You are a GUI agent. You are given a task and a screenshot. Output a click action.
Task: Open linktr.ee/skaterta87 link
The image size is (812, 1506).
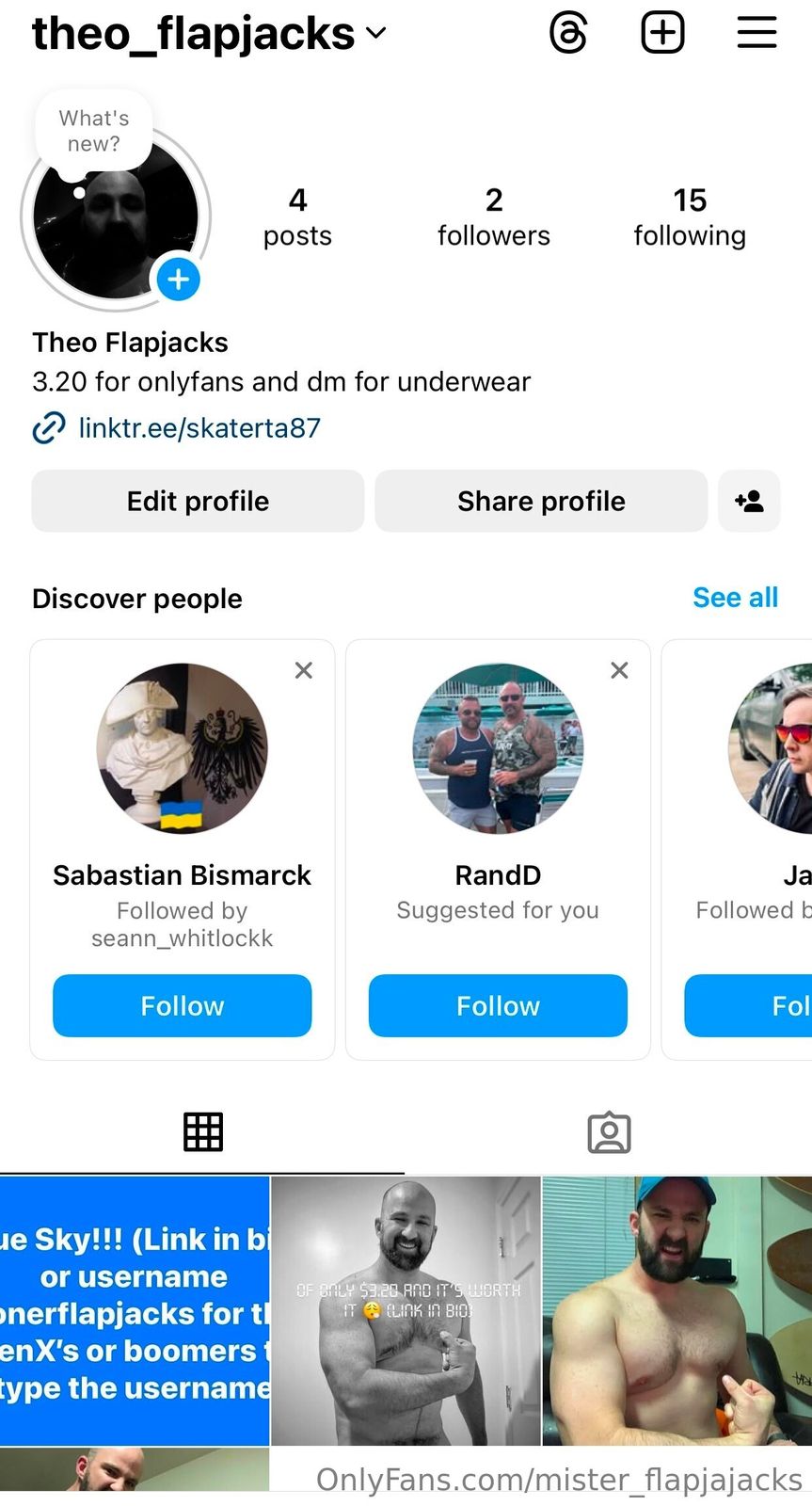coord(199,428)
